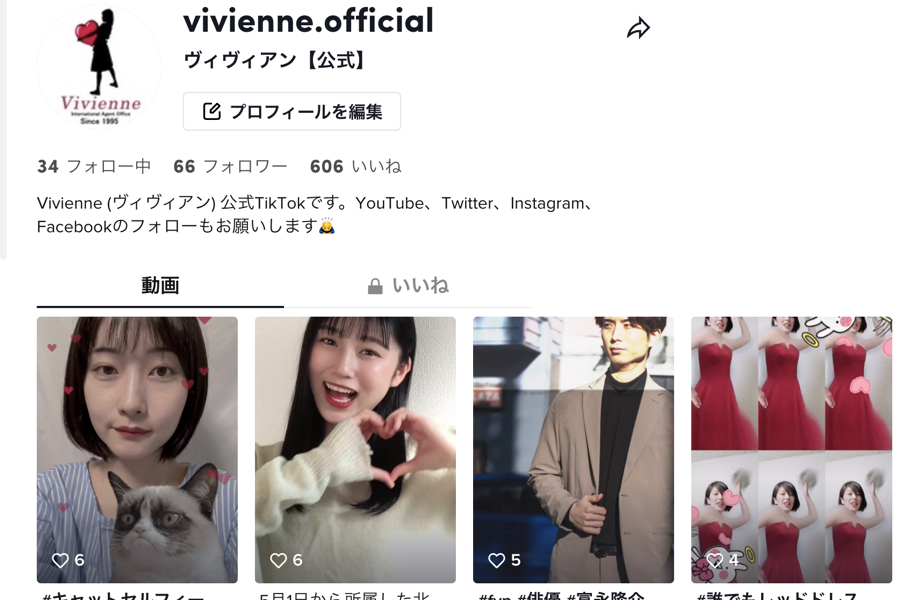900x600 pixels.
Task: Open the heart hands video
Action: (355, 450)
